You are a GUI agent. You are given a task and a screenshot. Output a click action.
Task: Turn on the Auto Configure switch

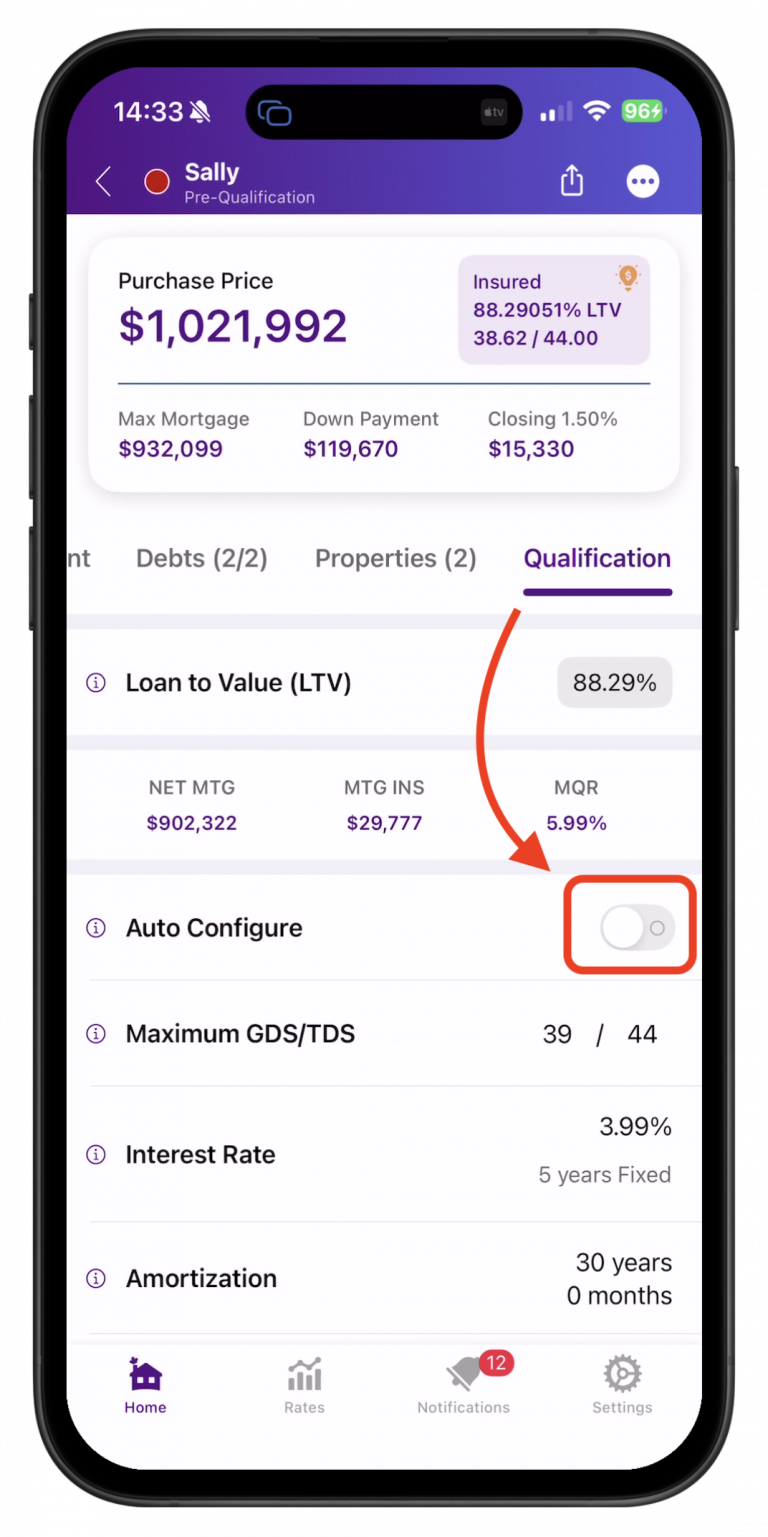pos(637,928)
